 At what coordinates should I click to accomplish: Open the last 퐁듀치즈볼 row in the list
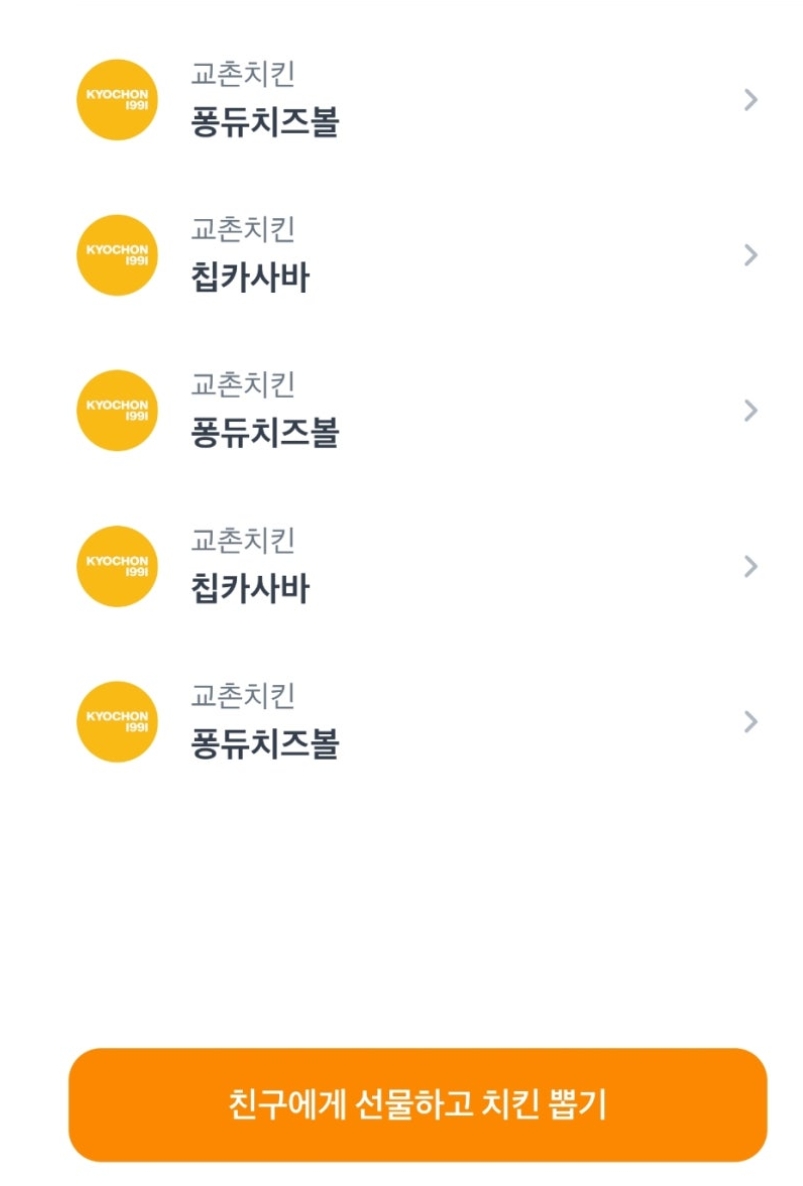[415, 721]
